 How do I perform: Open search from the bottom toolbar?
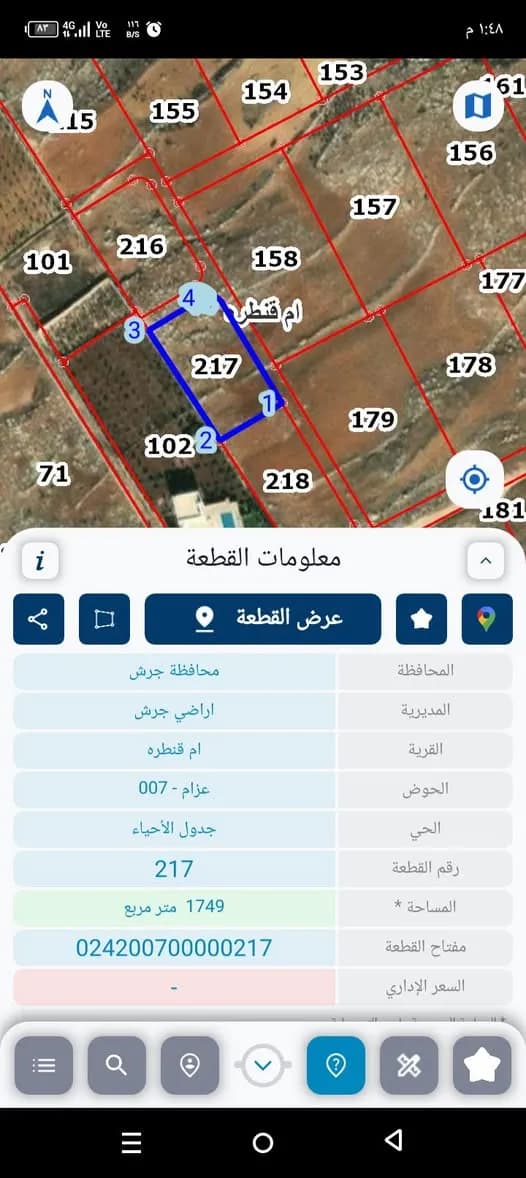coord(116,1065)
